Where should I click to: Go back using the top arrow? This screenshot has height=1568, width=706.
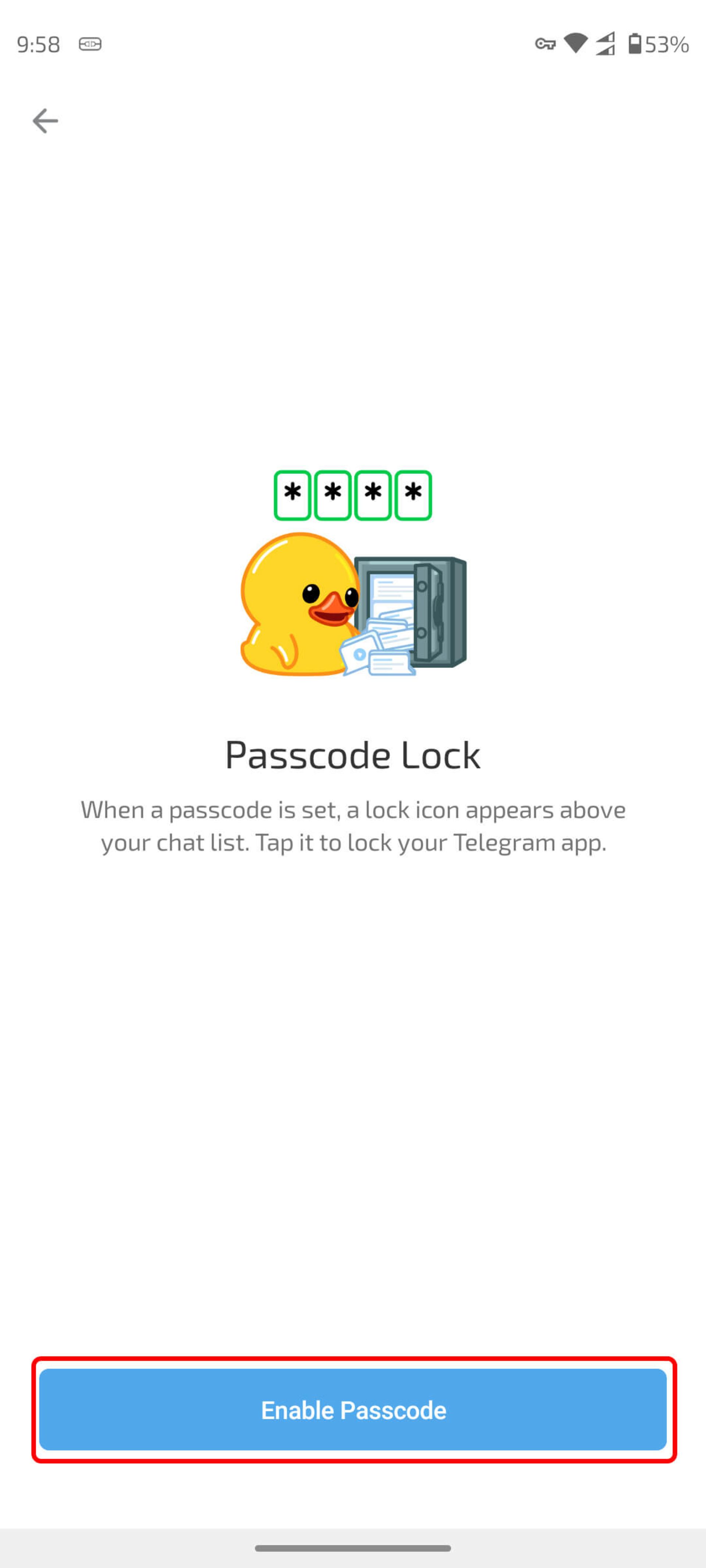45,121
